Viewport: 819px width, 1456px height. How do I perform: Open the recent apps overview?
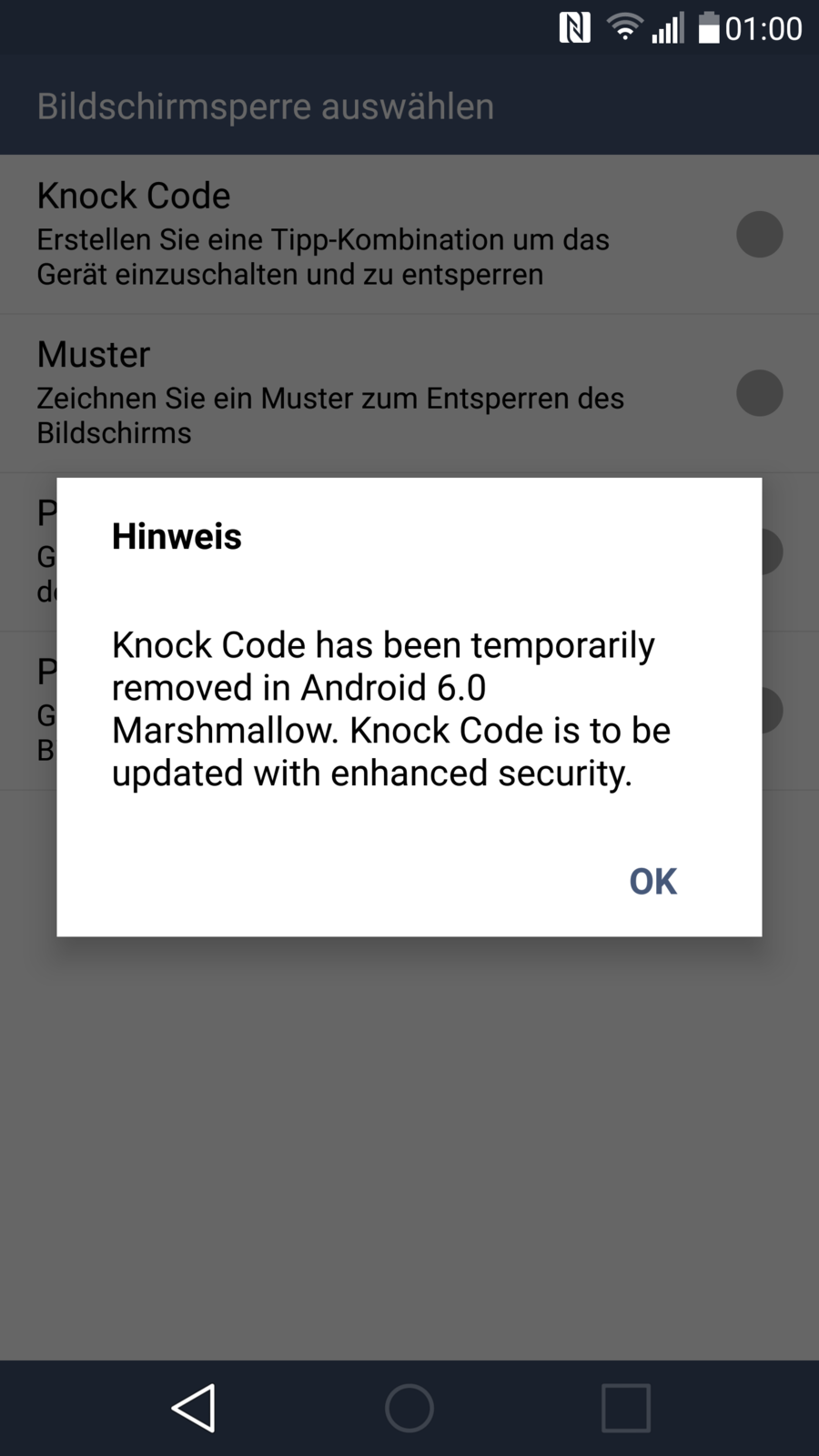(x=625, y=1408)
